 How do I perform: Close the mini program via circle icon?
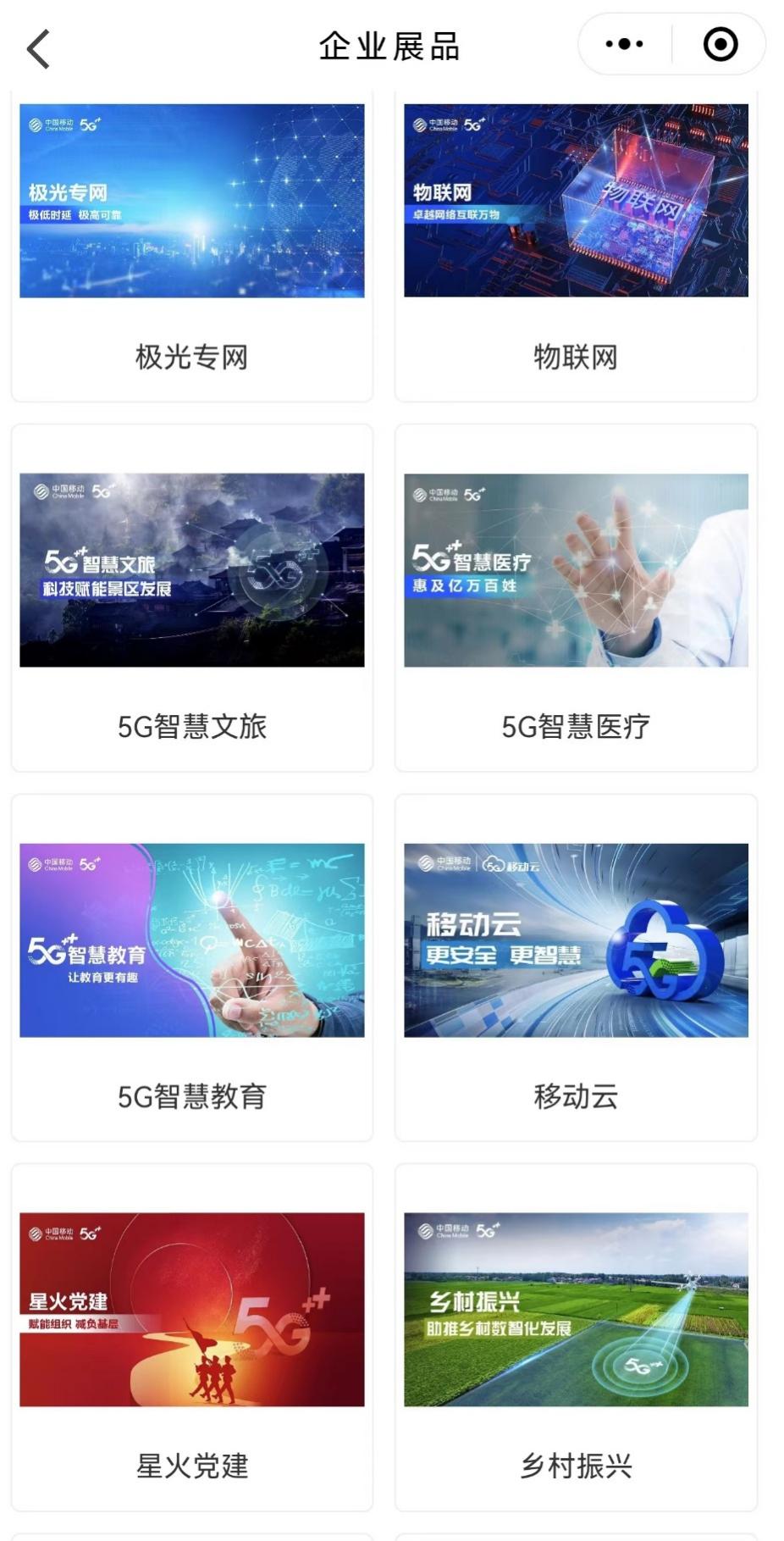point(720,44)
